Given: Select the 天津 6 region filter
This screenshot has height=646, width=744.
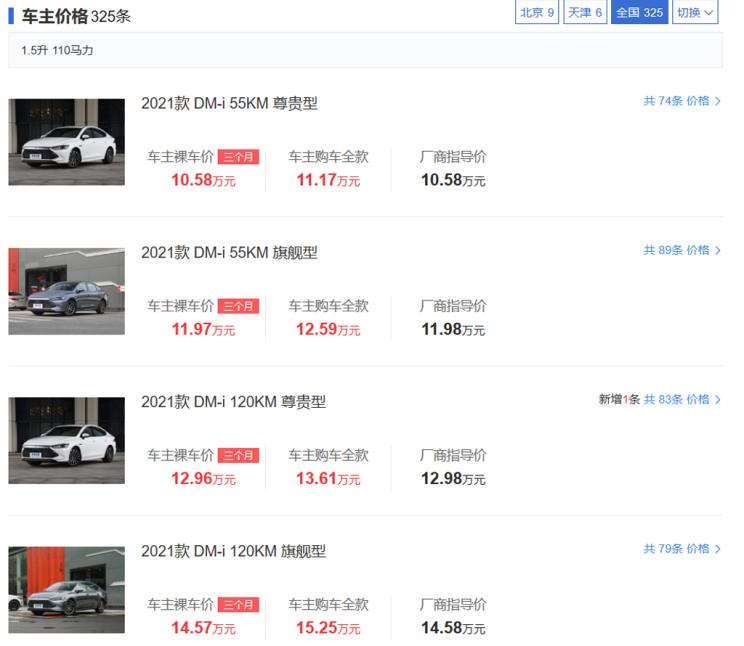Looking at the screenshot, I should pos(585,13).
